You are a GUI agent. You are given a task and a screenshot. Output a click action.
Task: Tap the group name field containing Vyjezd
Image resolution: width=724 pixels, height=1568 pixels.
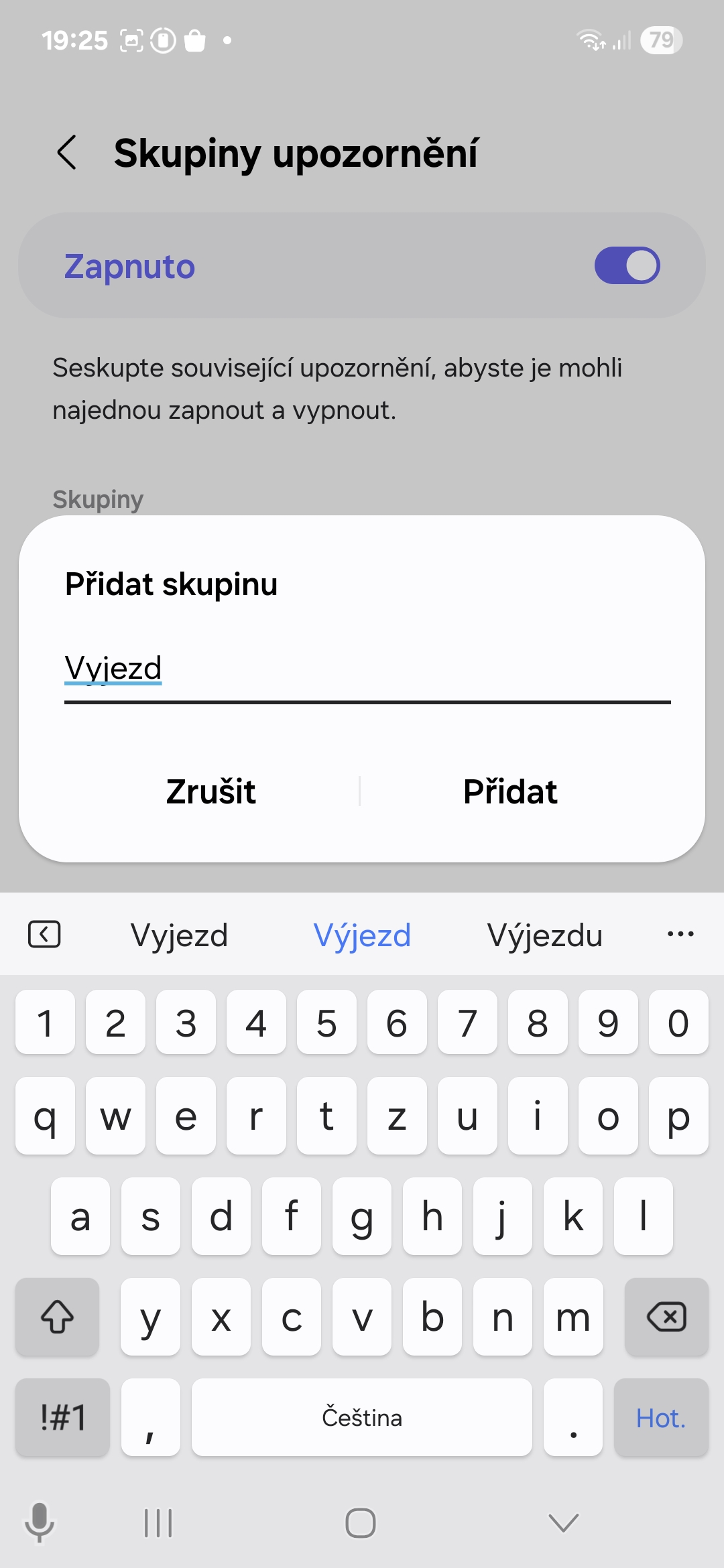pos(367,670)
